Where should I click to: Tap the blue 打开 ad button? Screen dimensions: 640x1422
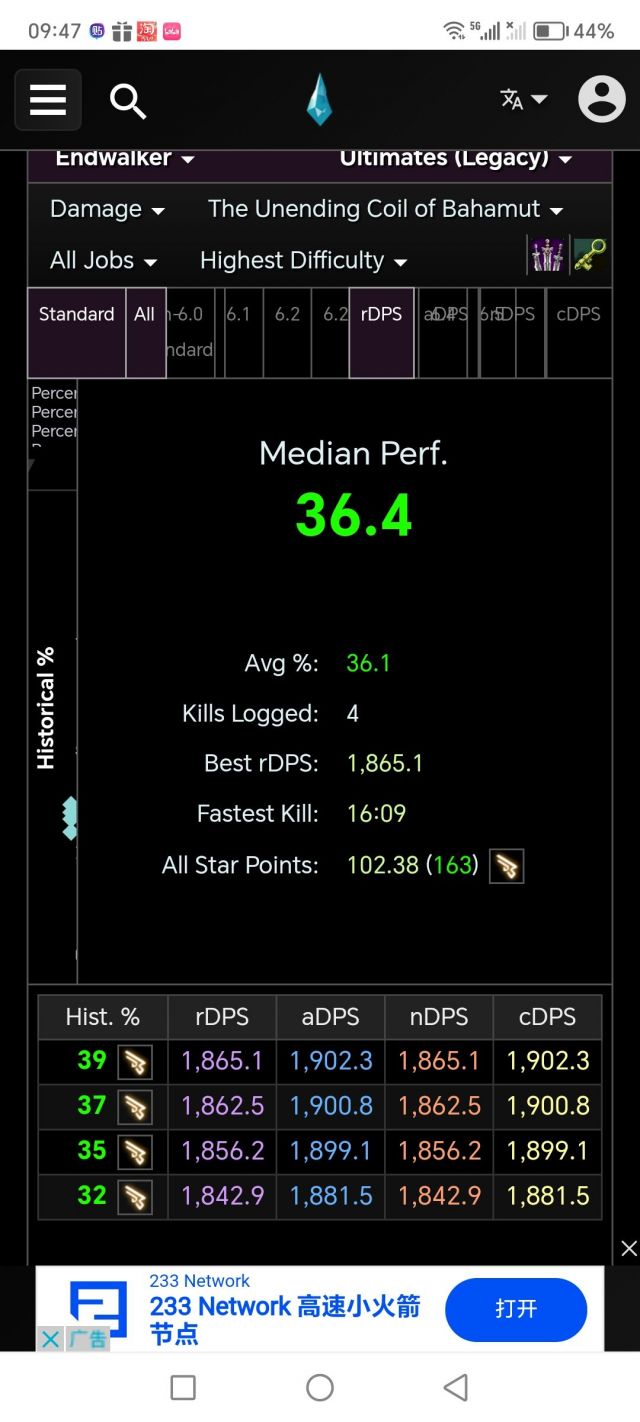pos(515,1309)
